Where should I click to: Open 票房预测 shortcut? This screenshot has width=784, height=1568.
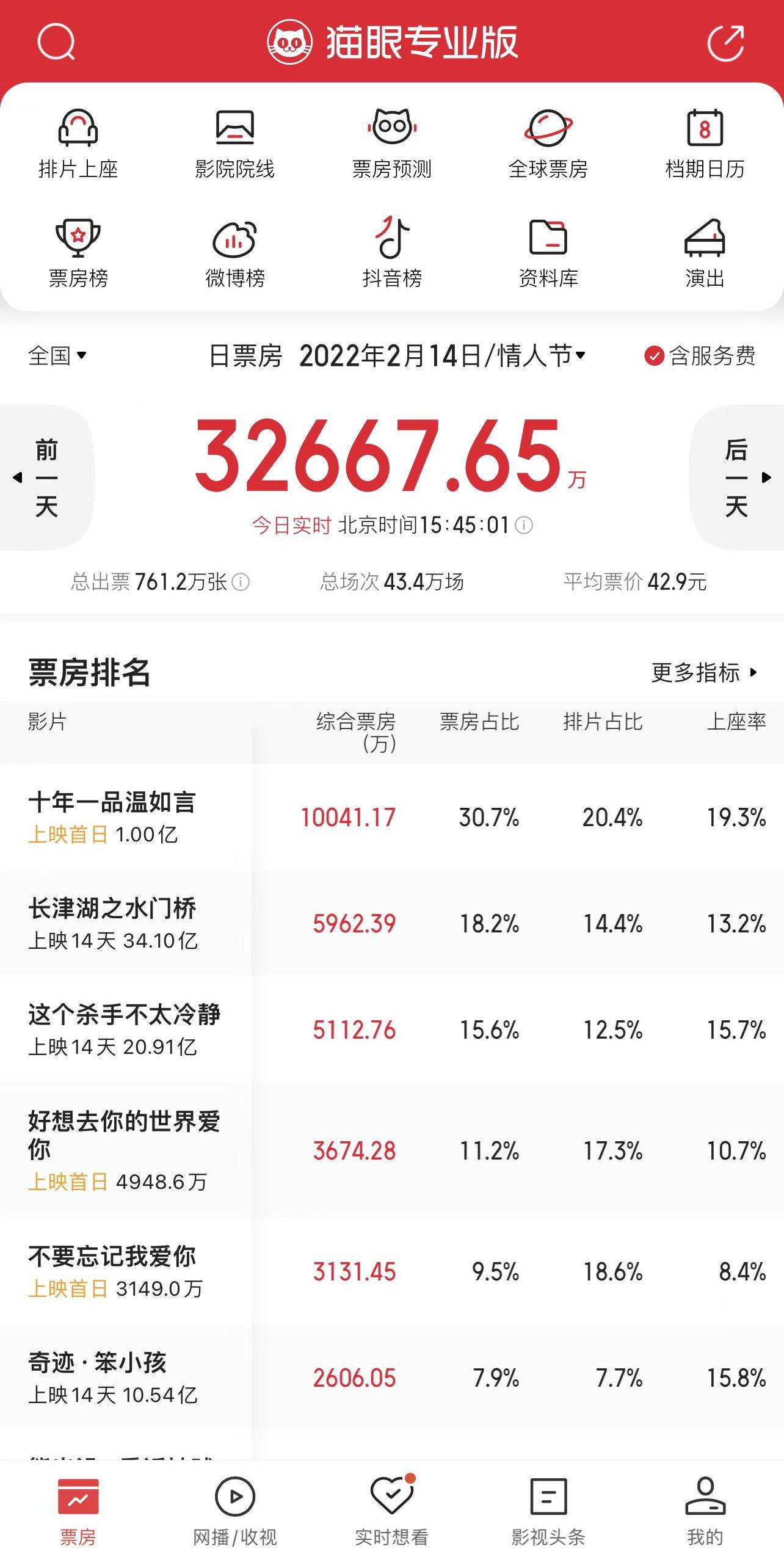392,144
